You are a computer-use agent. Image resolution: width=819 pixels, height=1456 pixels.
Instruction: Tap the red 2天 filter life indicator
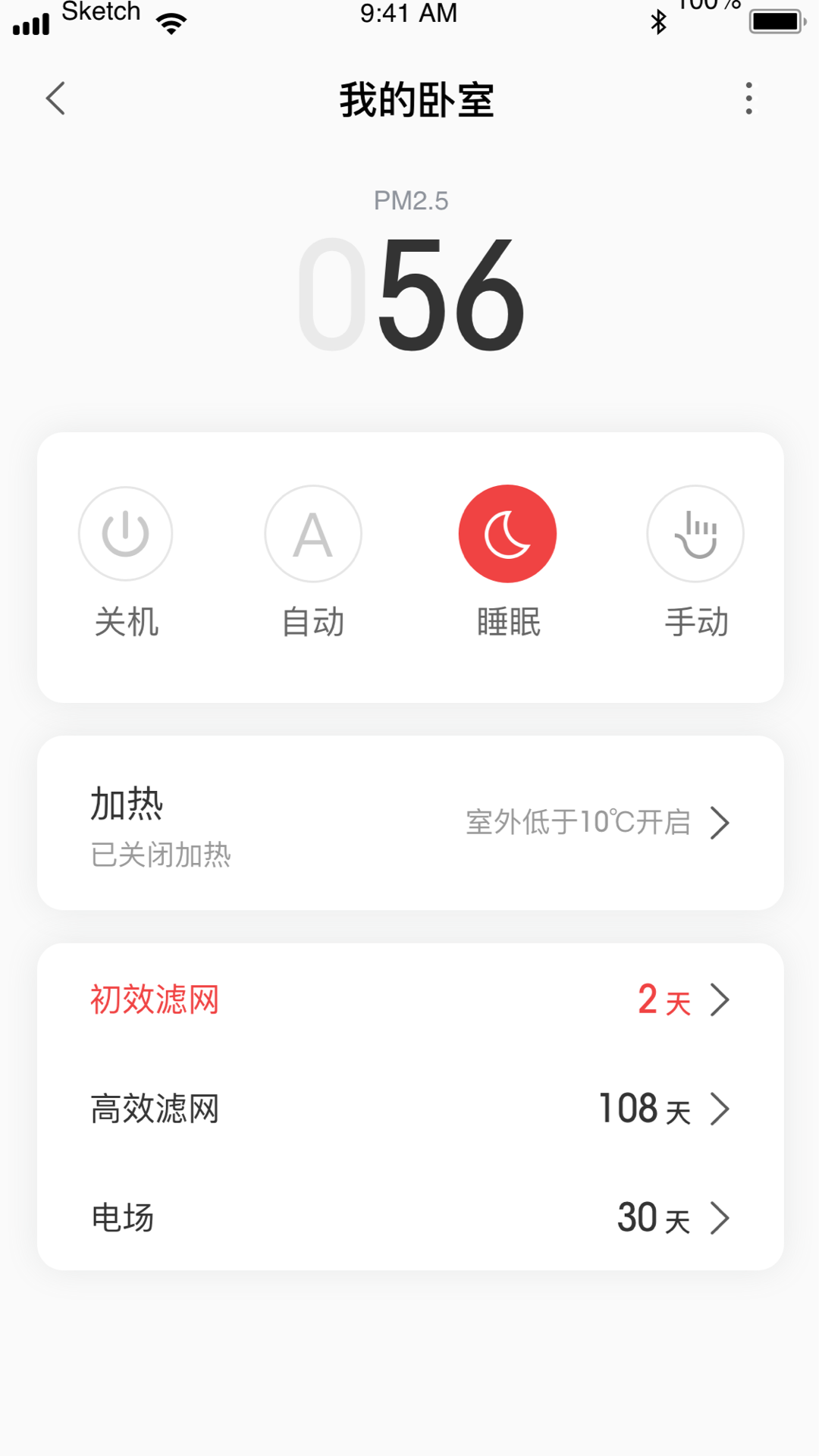coord(664,999)
